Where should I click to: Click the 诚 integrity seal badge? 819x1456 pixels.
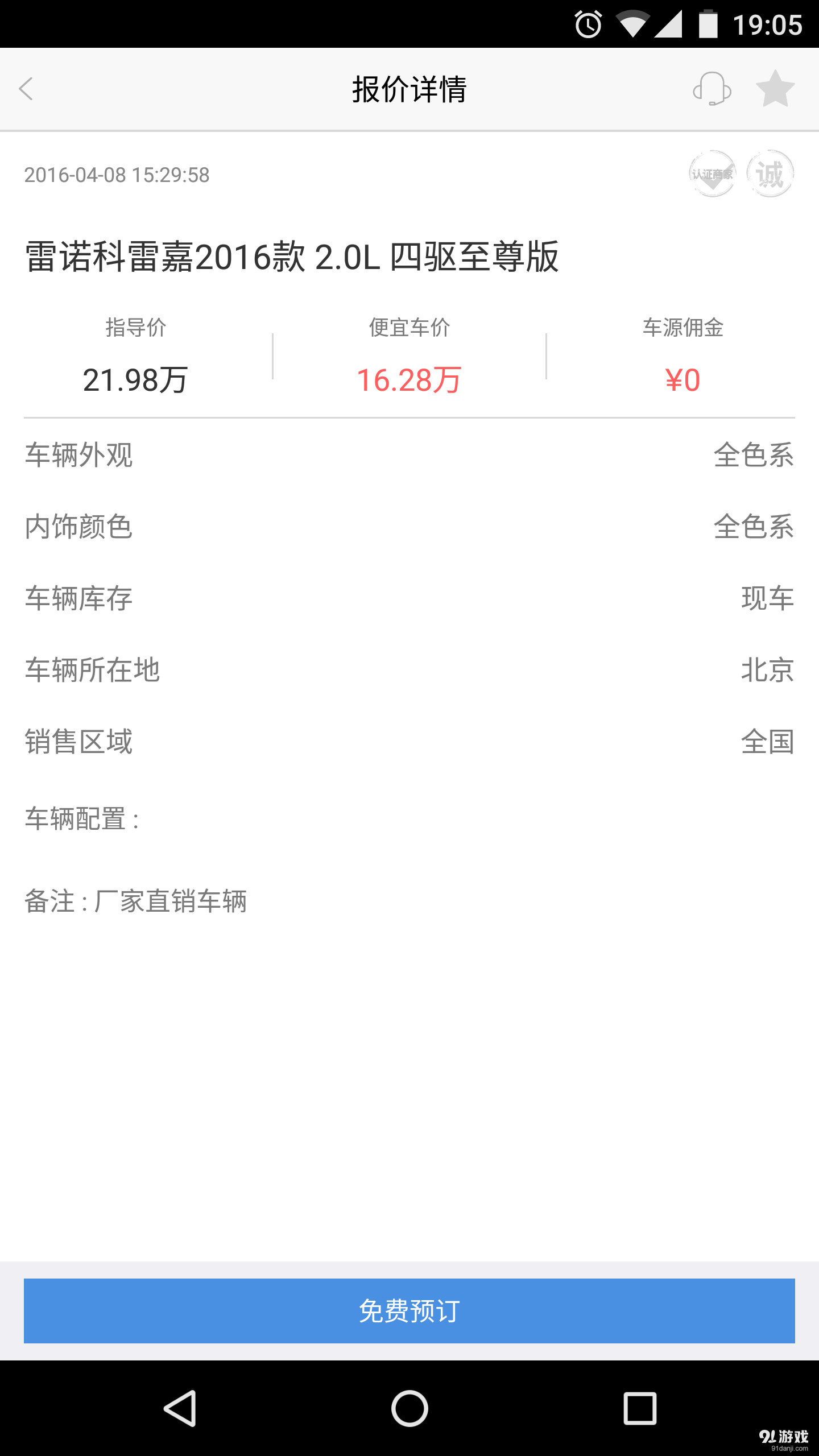click(771, 173)
